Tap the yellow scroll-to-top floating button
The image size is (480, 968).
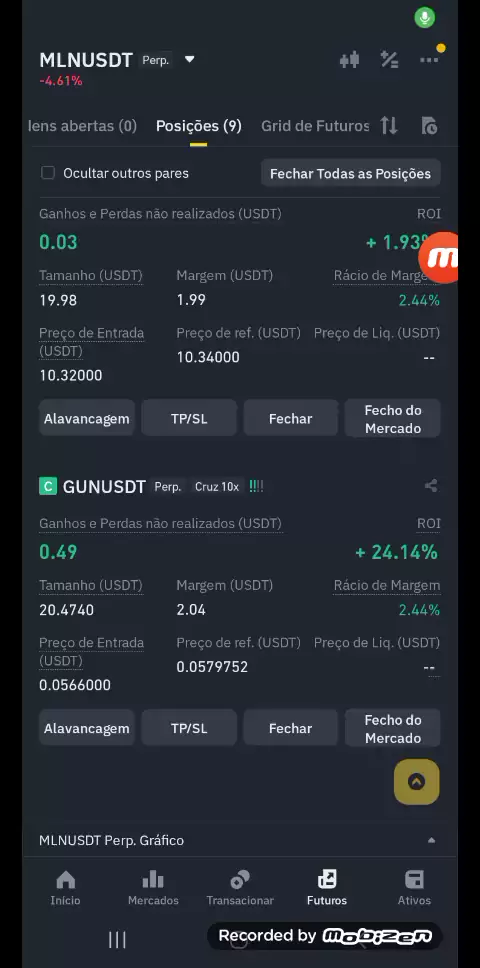pos(416,782)
